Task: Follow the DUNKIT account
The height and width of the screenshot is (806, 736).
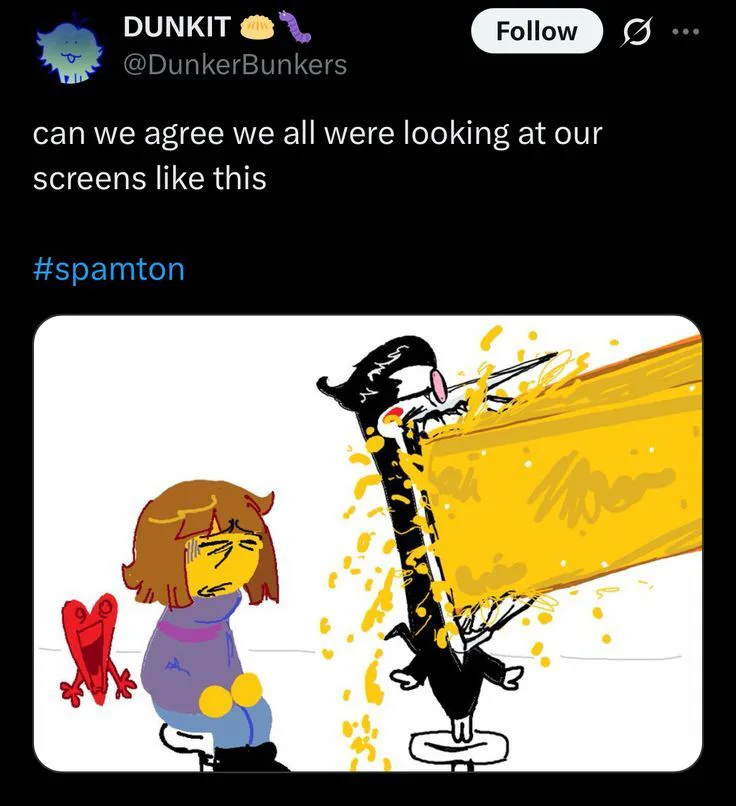Action: point(536,32)
